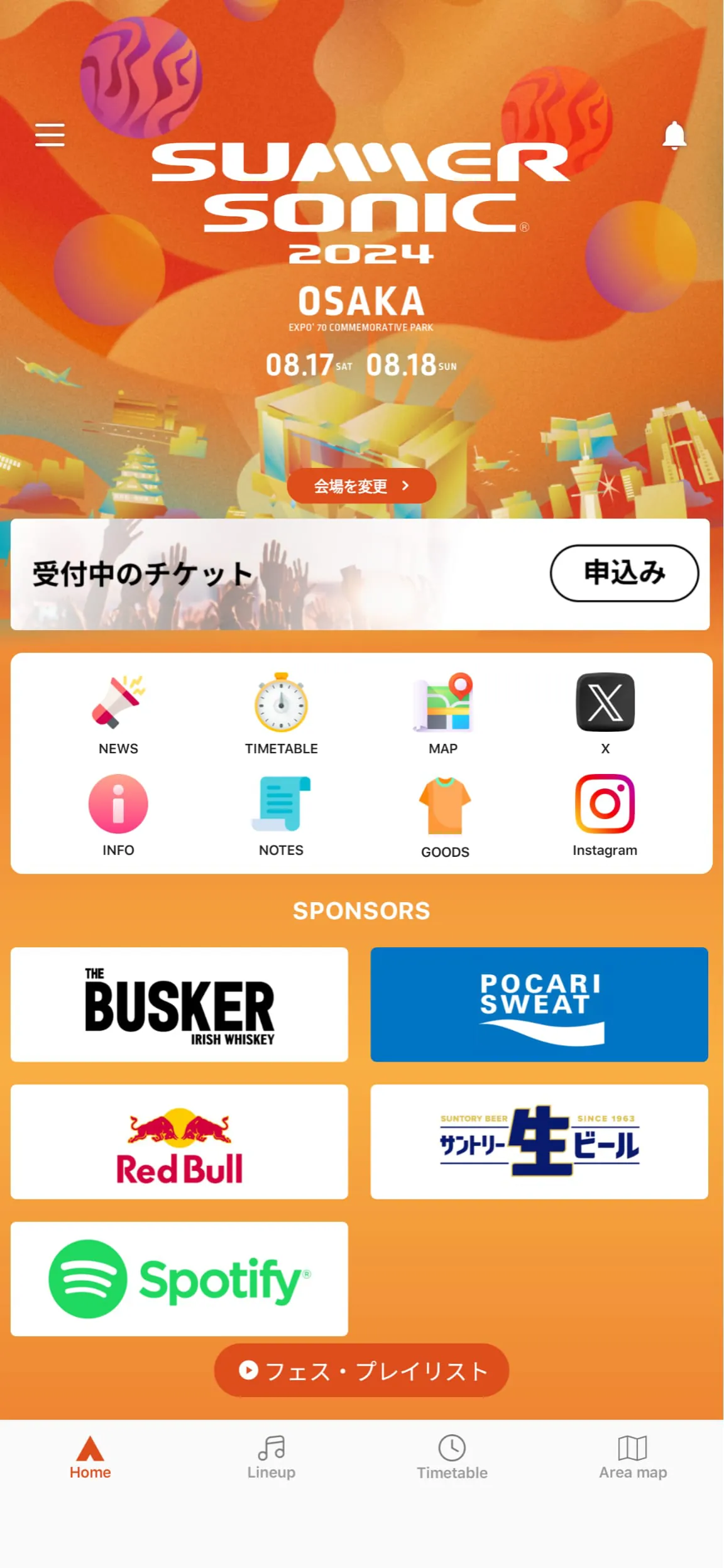724x1568 pixels.
Task: Open the notification bell
Action: [674, 136]
